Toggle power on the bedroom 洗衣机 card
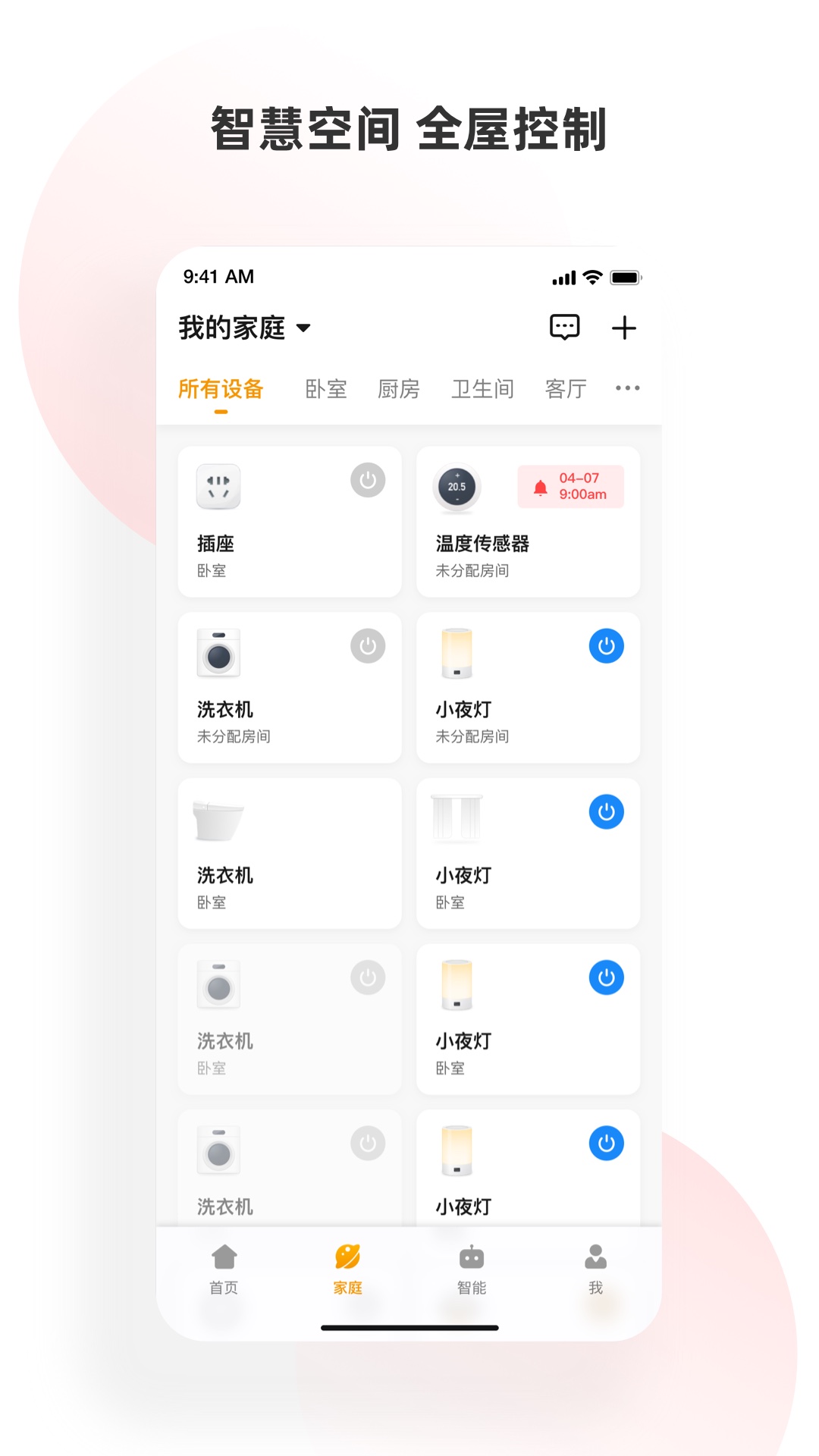 coord(367,977)
